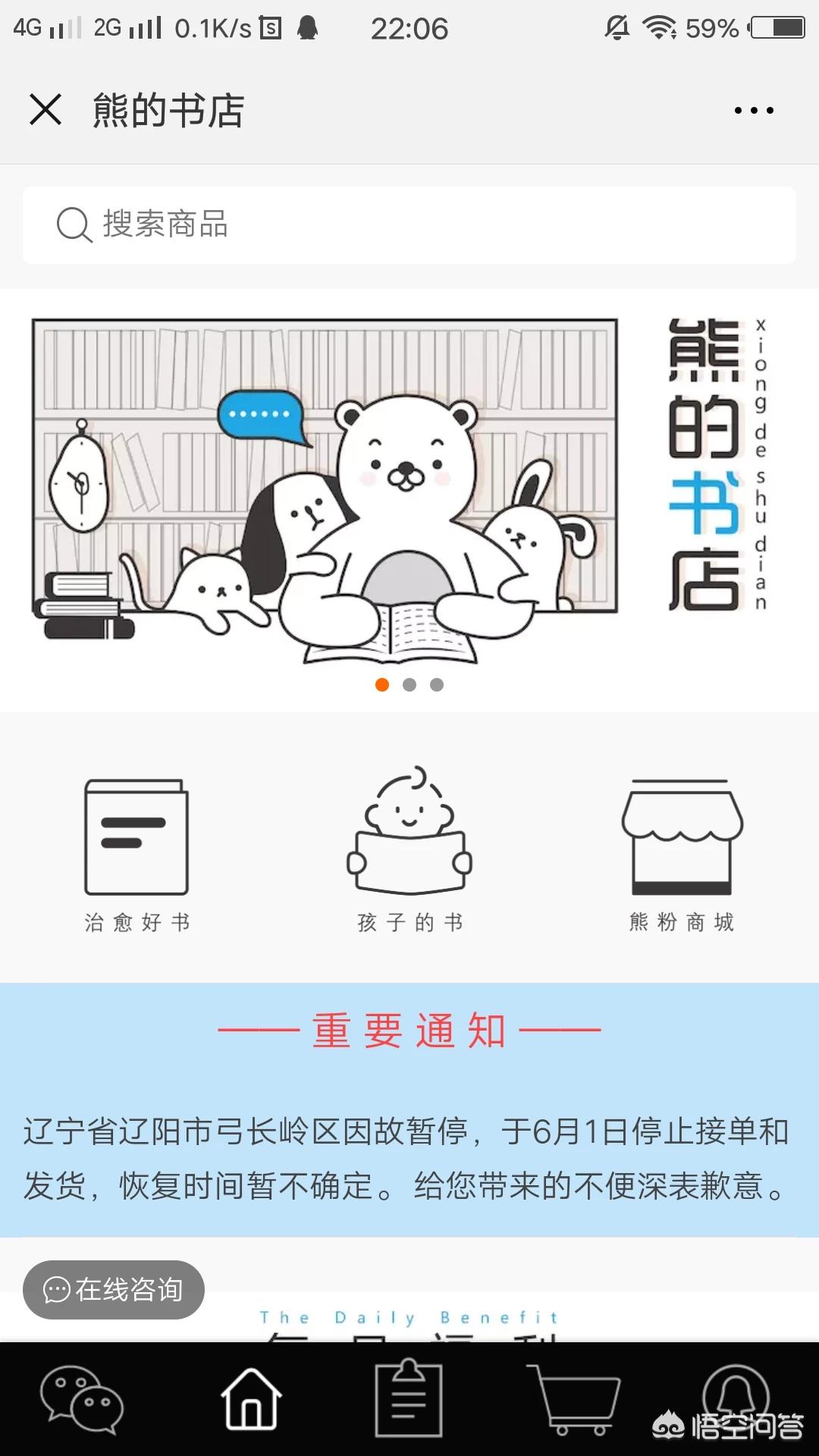Start 在线咨询 online chat
The width and height of the screenshot is (819, 1456).
[x=114, y=1289]
